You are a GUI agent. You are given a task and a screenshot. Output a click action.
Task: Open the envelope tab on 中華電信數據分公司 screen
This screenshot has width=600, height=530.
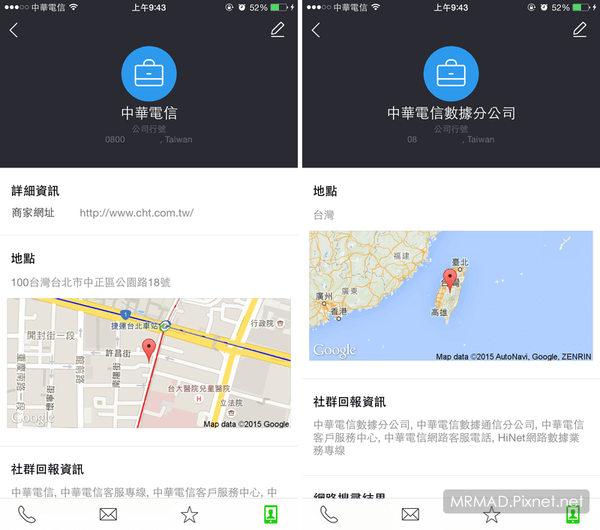point(410,515)
